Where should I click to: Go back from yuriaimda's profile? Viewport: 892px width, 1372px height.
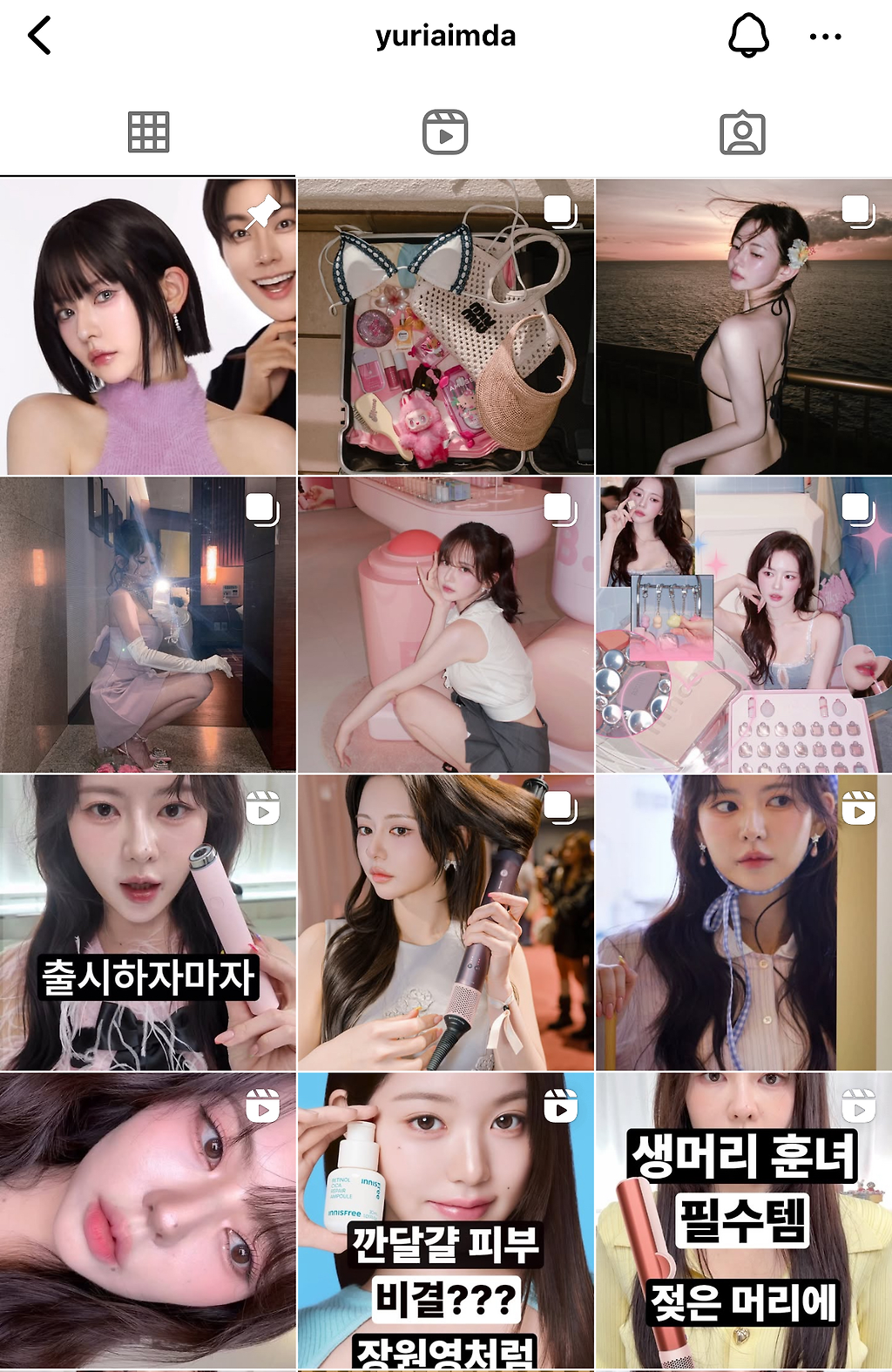tap(39, 36)
